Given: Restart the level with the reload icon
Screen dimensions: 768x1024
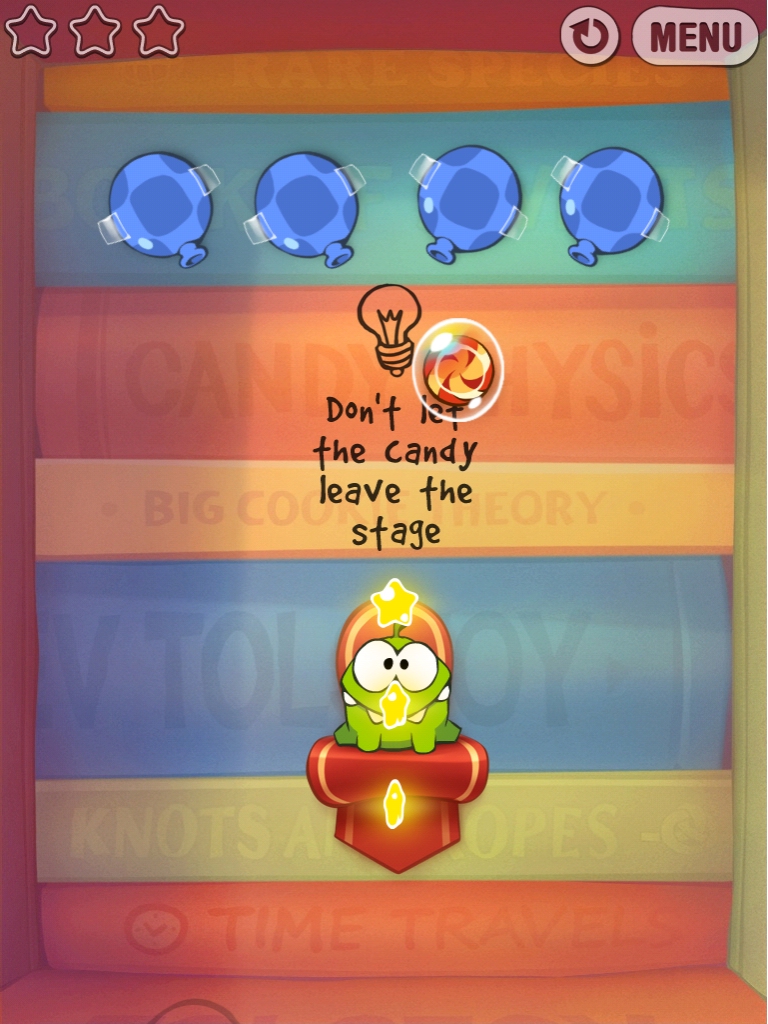Looking at the screenshot, I should (x=590, y=35).
